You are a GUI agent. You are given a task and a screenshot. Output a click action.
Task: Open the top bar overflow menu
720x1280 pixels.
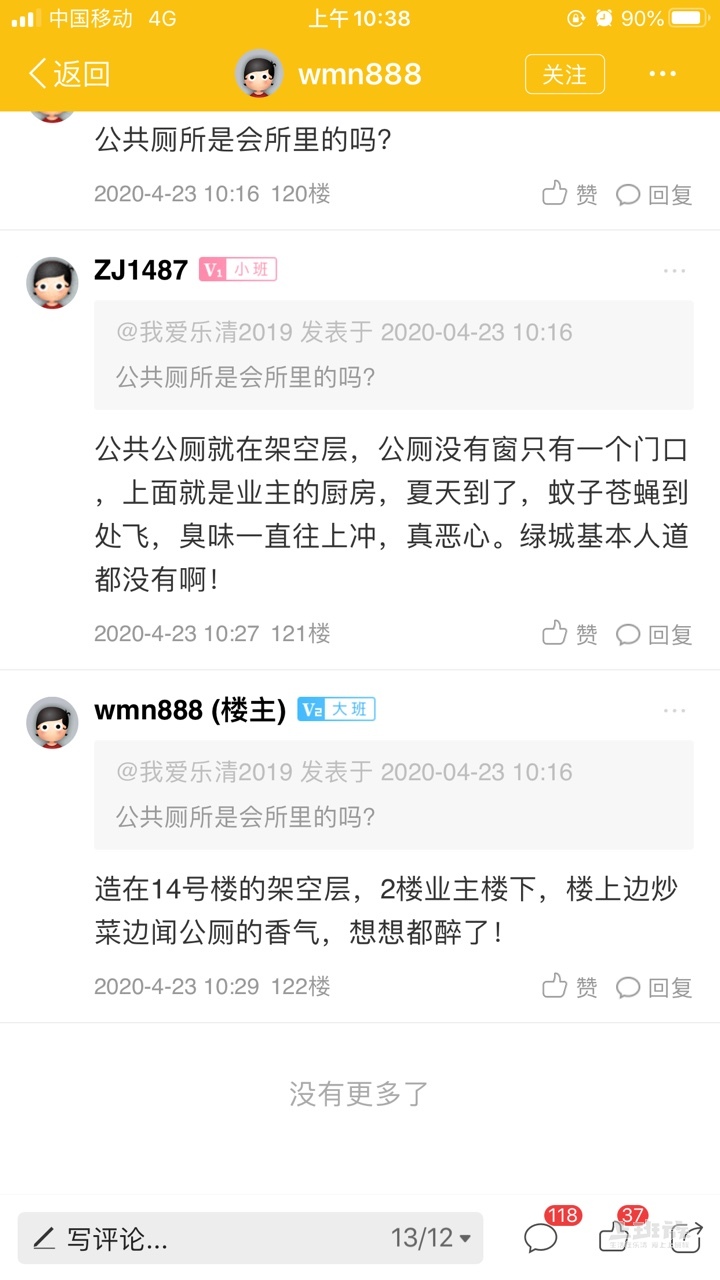(x=663, y=74)
